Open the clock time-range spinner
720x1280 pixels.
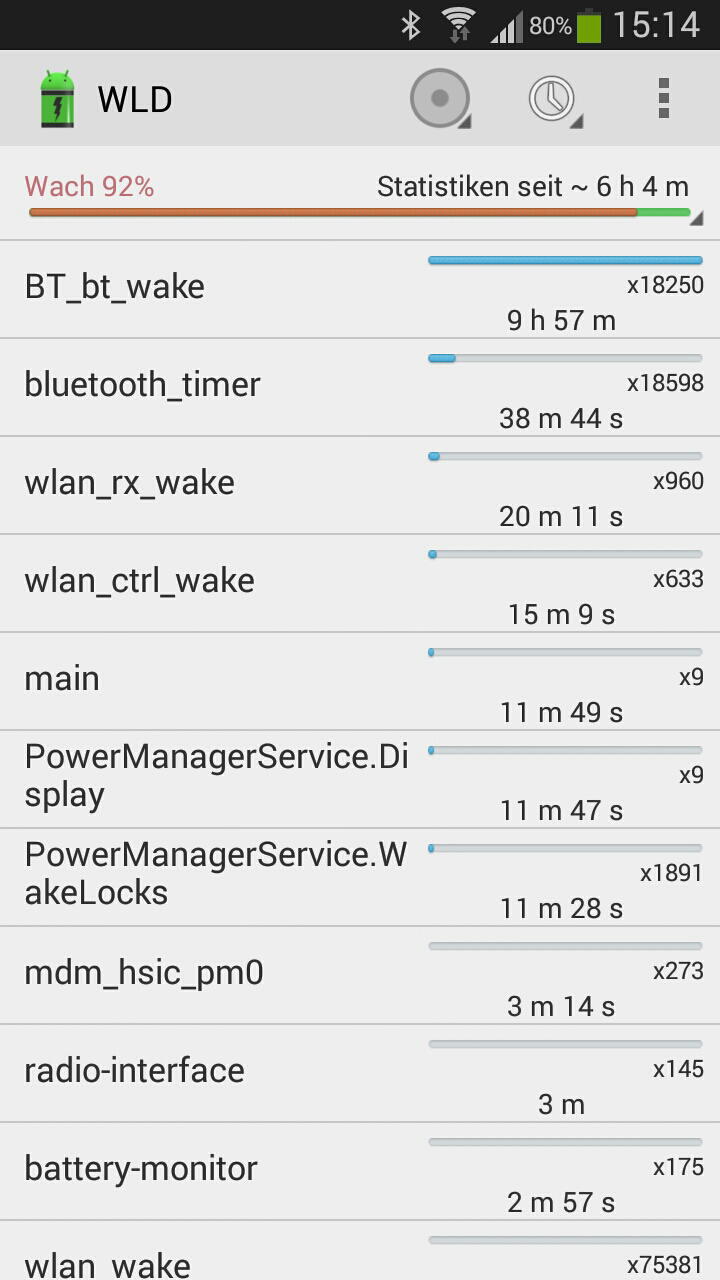pos(554,98)
